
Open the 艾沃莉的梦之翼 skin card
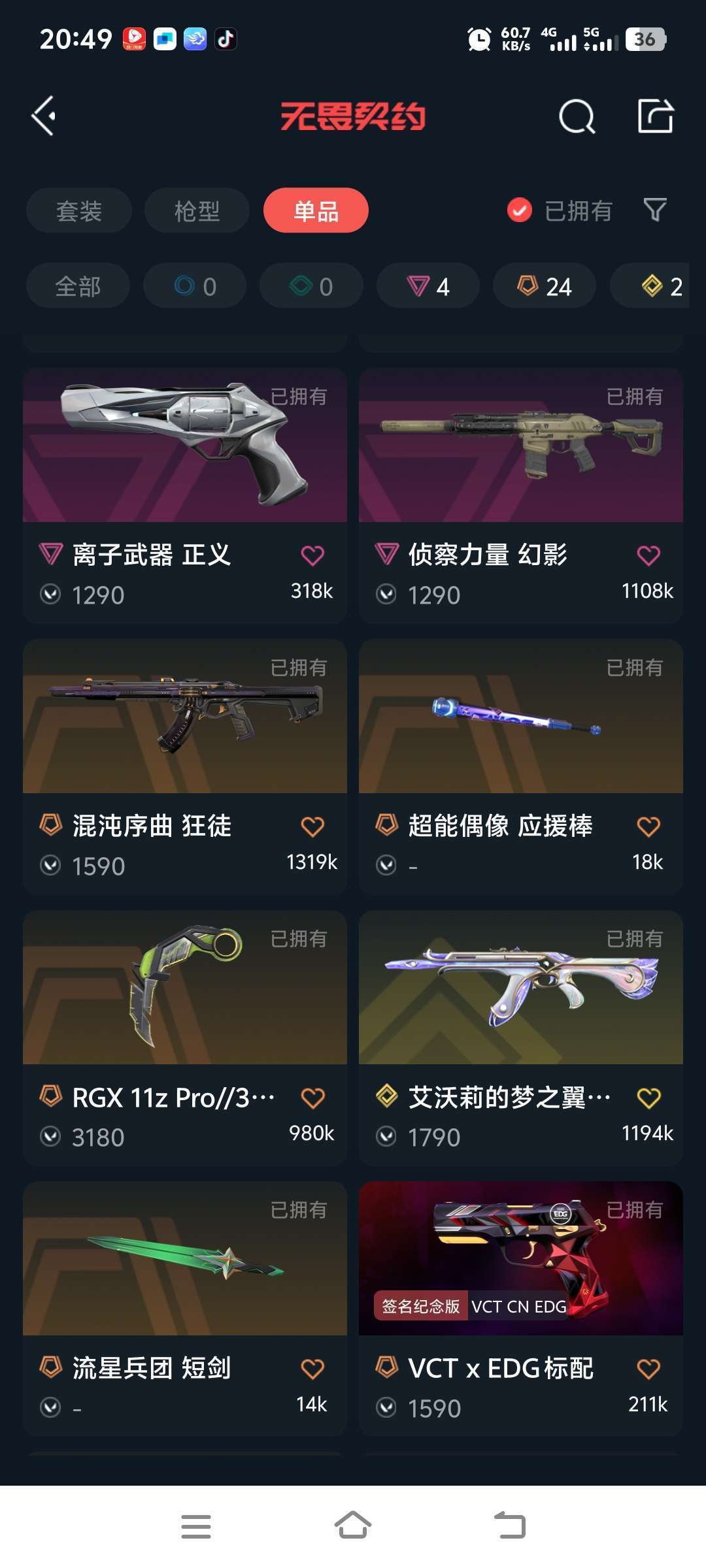(x=521, y=1037)
